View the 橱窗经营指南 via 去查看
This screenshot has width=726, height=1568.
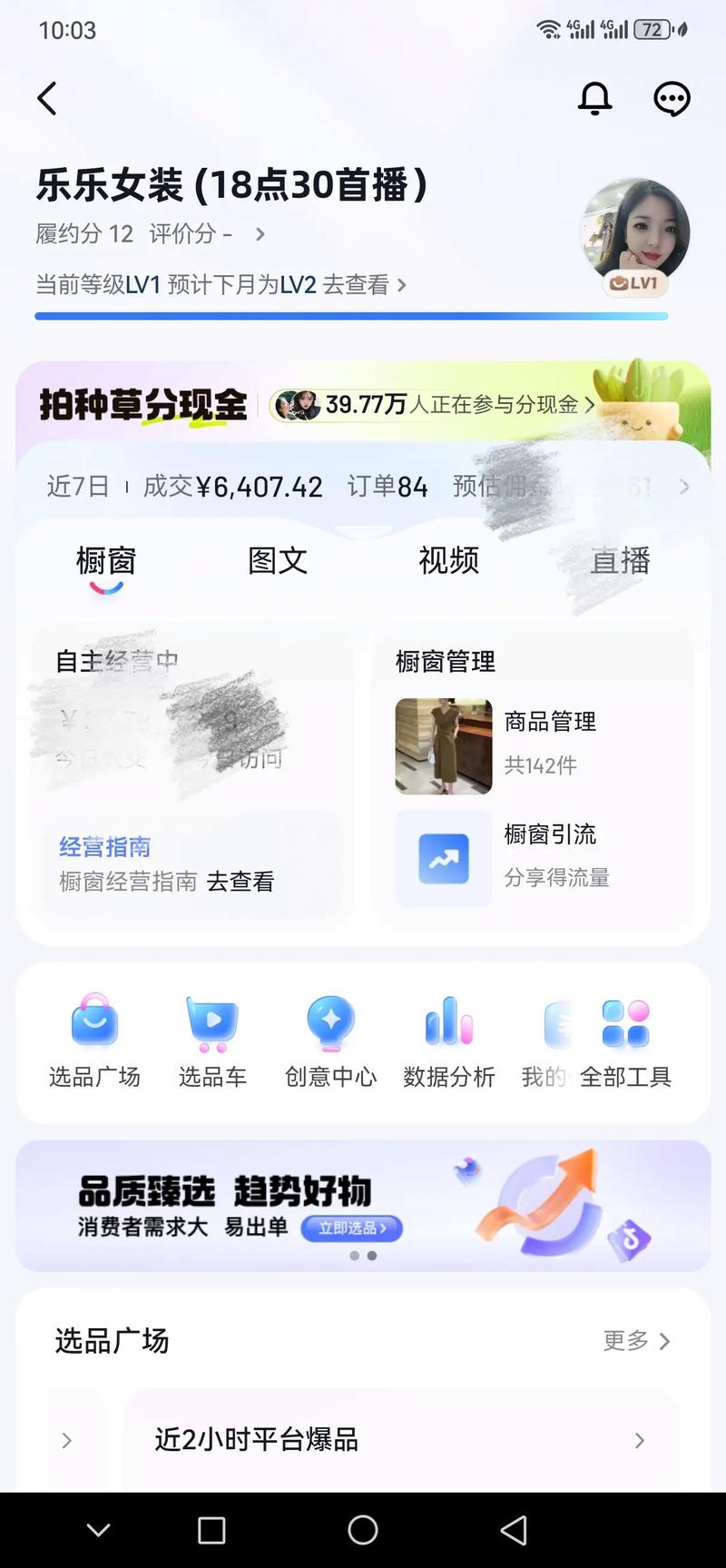pos(240,882)
